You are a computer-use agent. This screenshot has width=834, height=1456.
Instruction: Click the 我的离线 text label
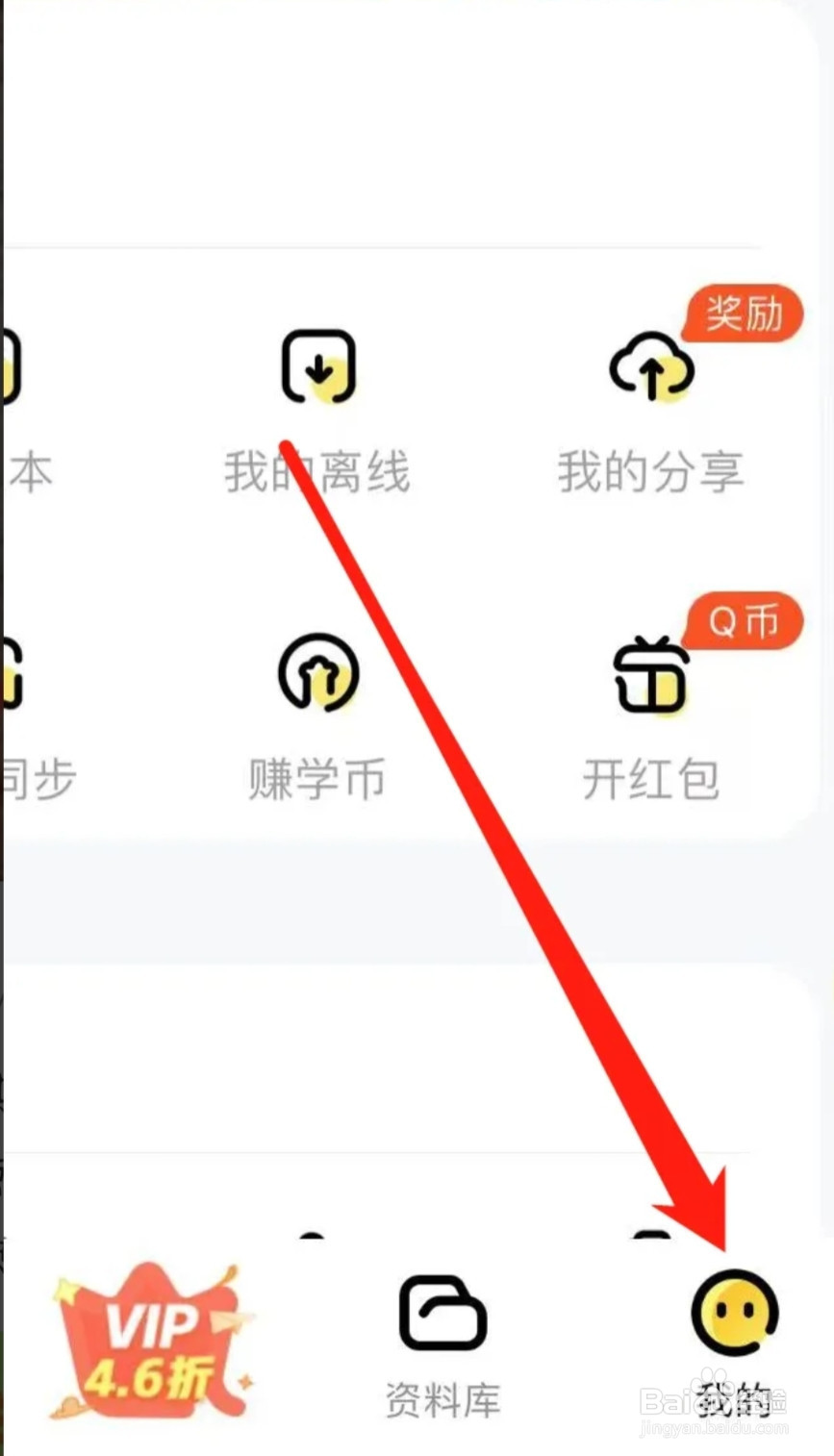pyautogui.click(x=319, y=470)
